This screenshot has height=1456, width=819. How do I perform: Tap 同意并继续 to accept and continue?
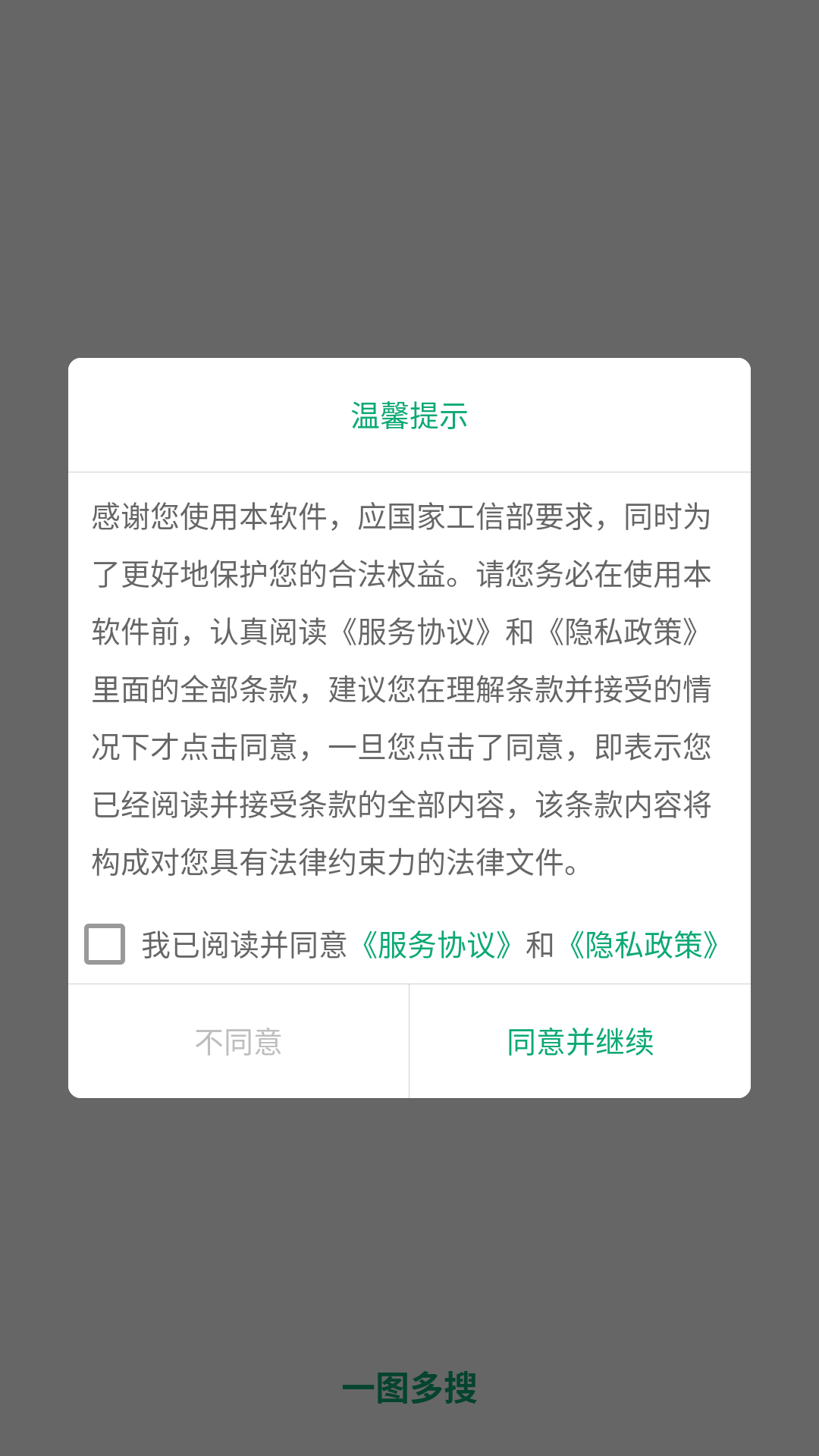click(580, 1042)
